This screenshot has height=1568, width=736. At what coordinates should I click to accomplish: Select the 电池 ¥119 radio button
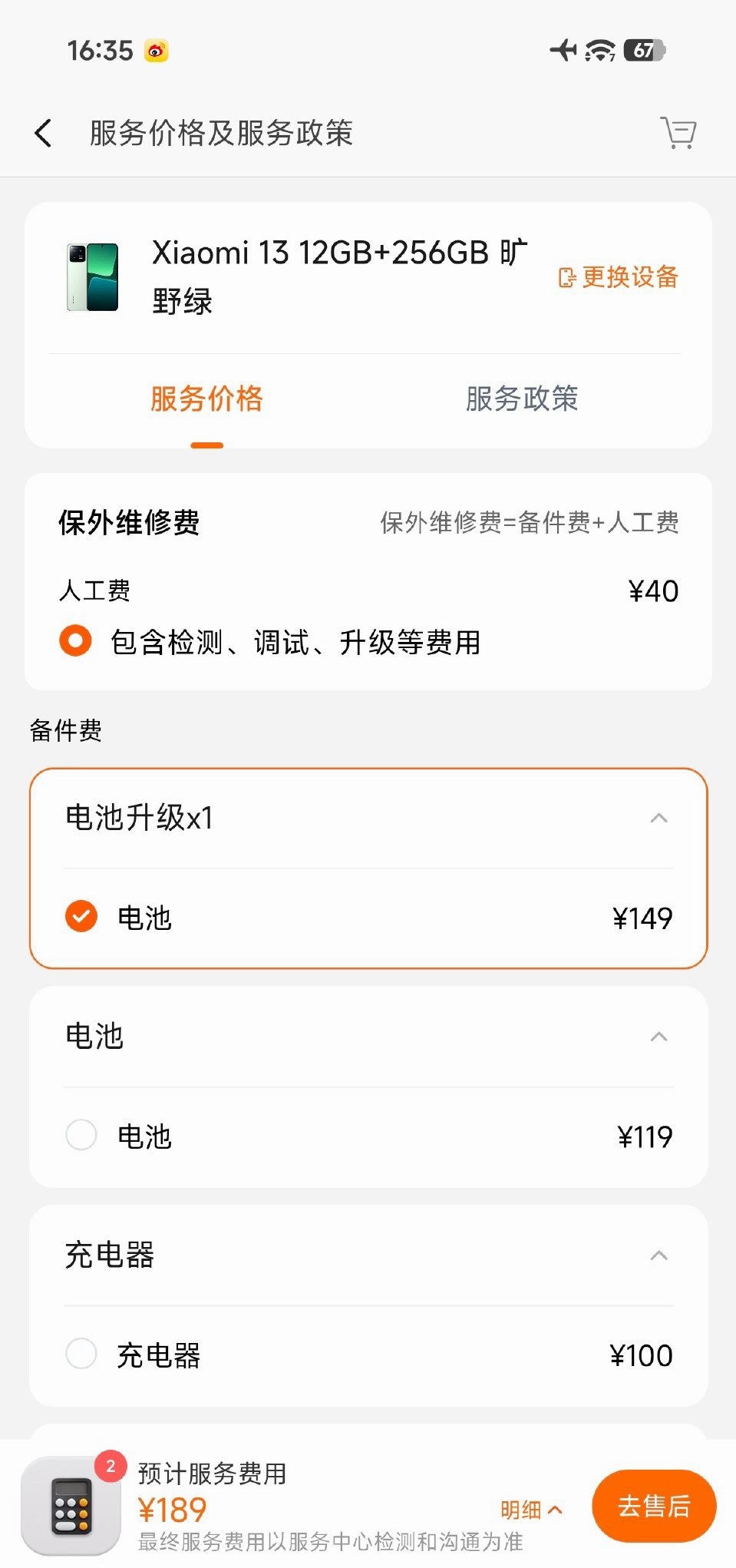81,1135
